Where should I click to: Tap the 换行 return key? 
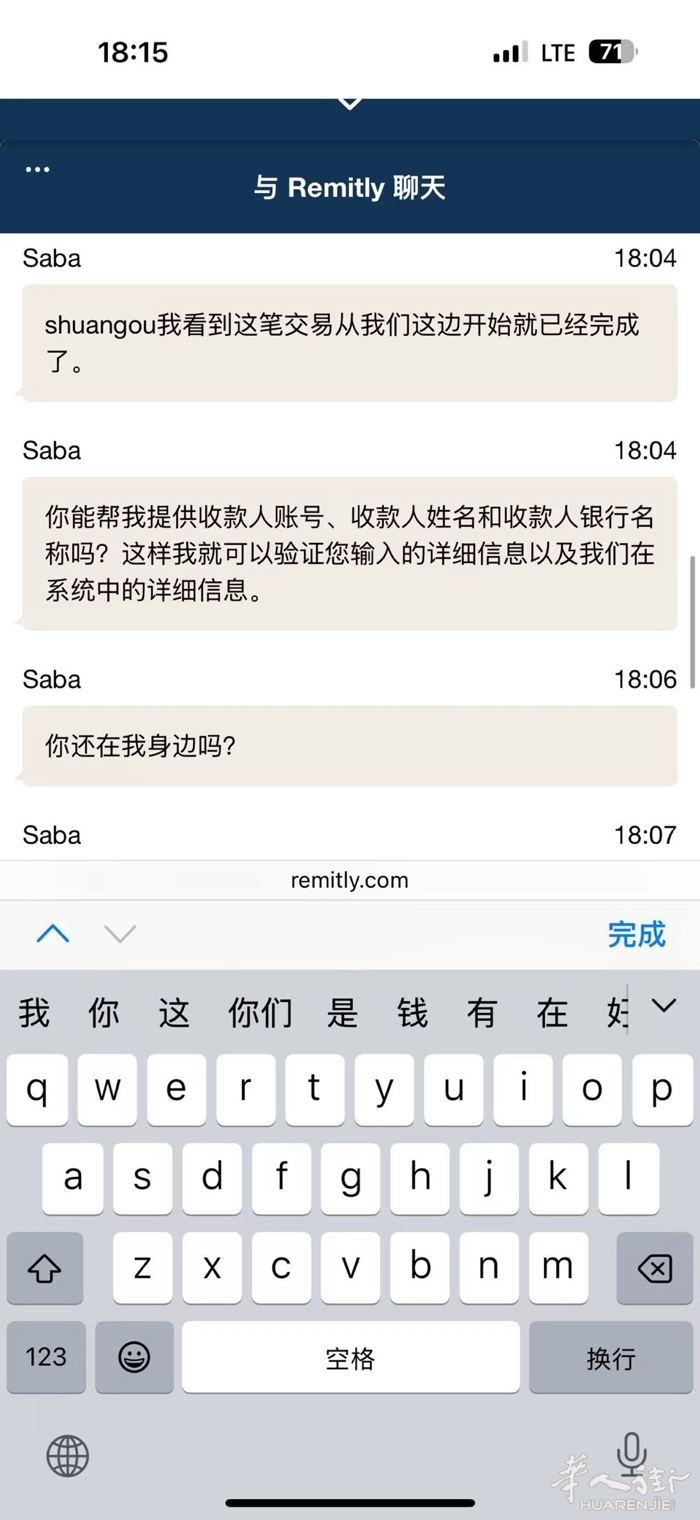pyautogui.click(x=610, y=1357)
